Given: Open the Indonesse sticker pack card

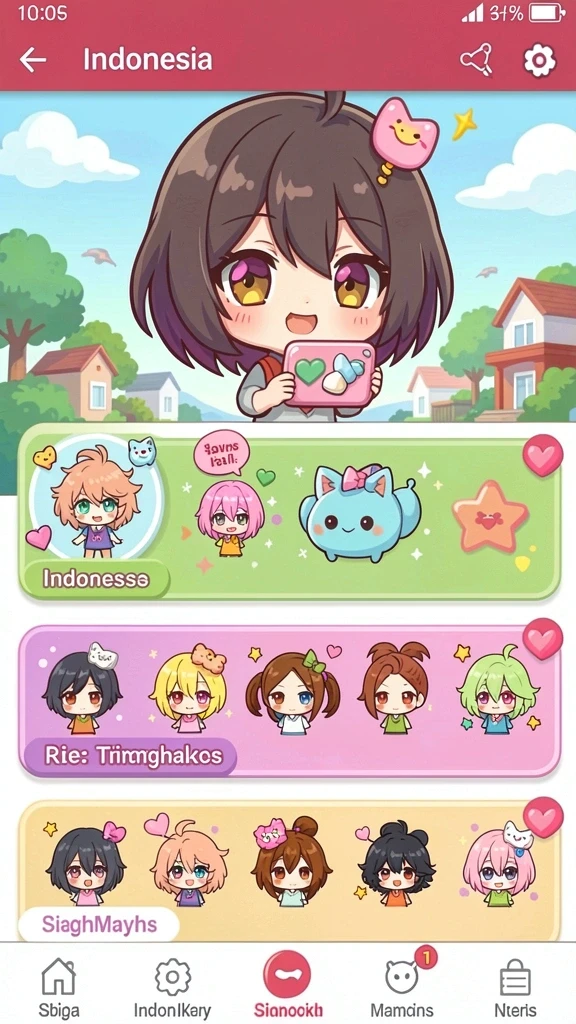Looking at the screenshot, I should (x=289, y=512).
